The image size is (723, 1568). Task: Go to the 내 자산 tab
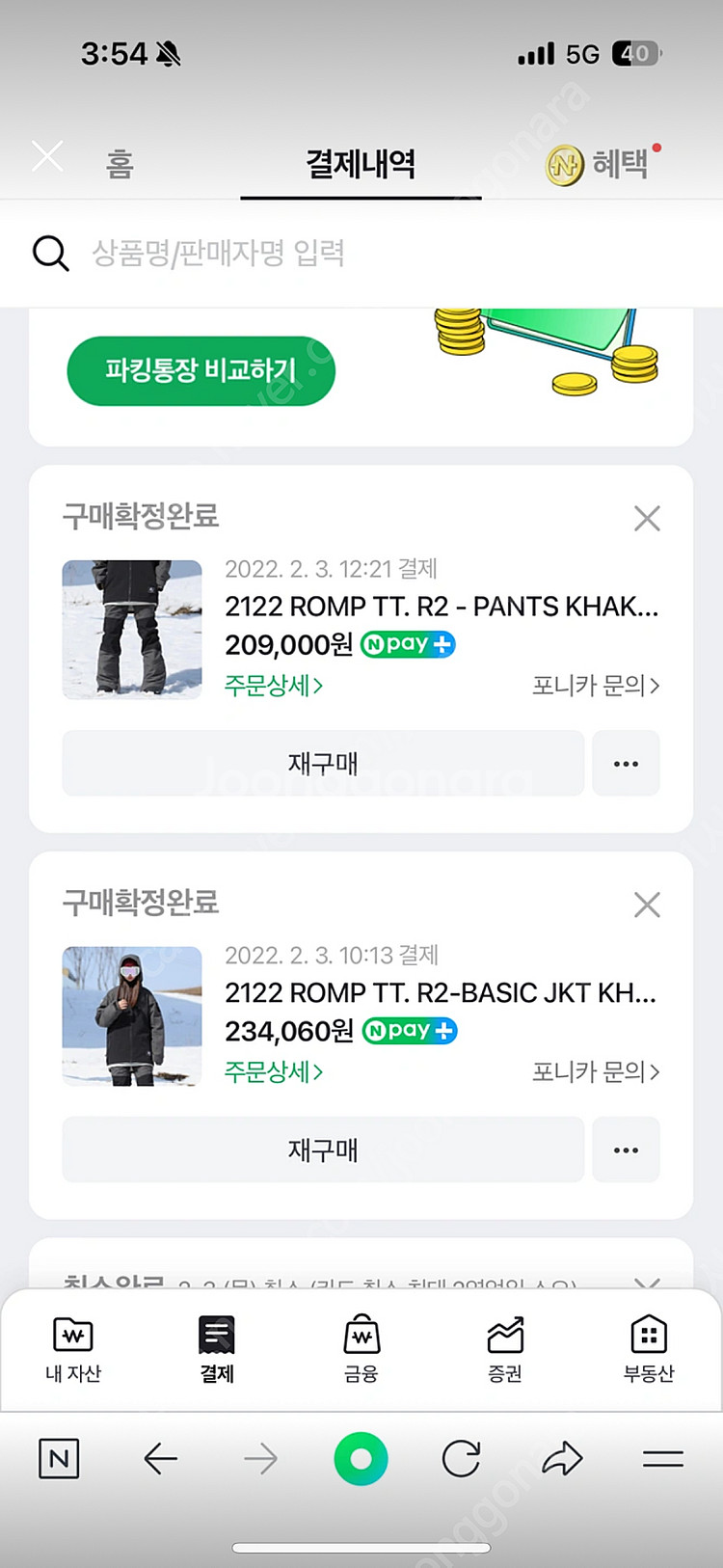point(73,1348)
